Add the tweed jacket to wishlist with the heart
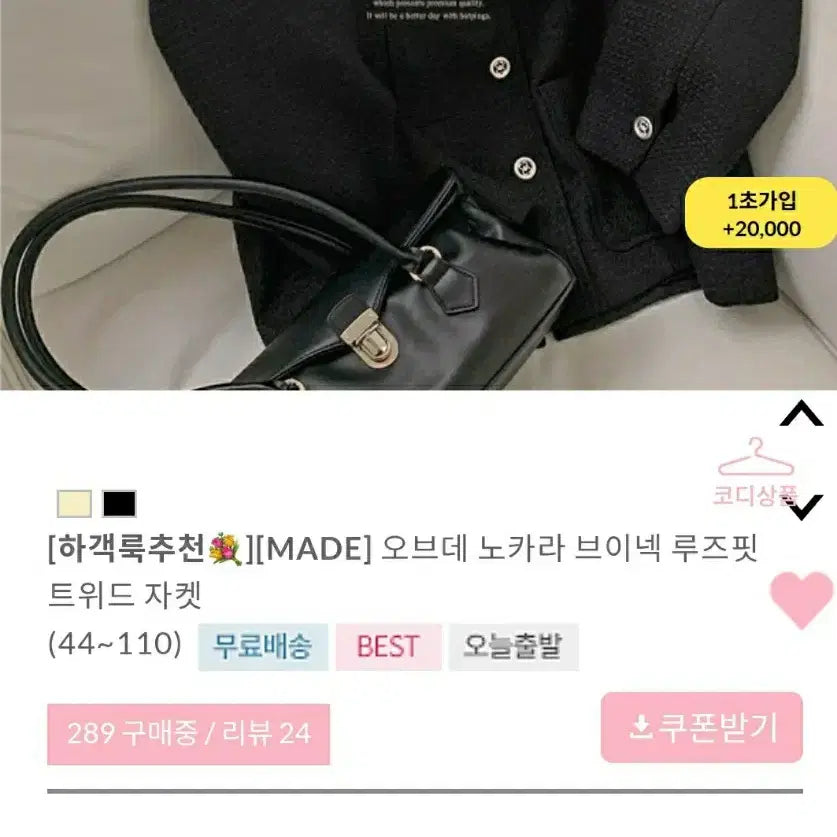 pos(801,598)
